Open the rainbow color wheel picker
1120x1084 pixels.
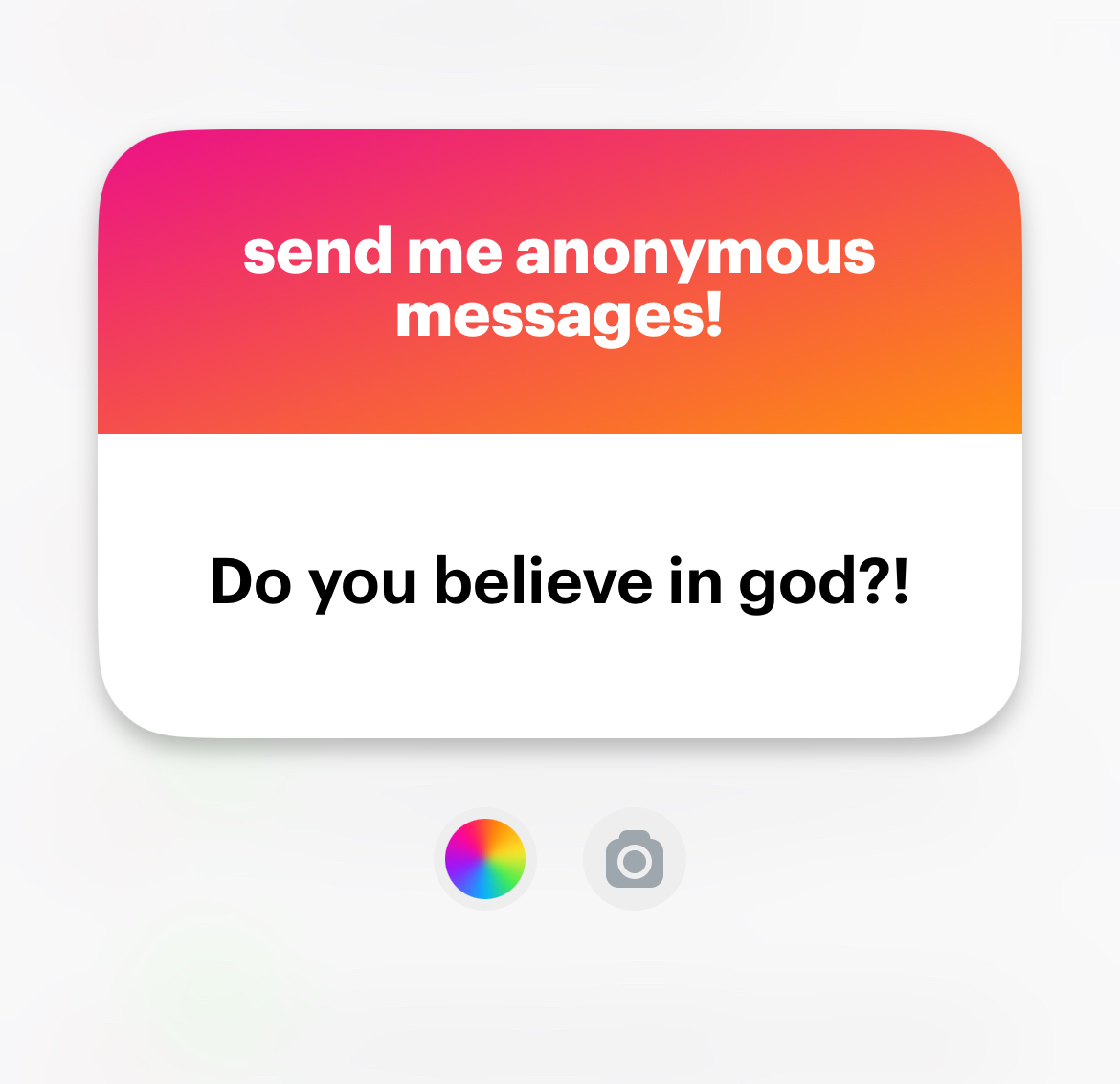click(485, 859)
